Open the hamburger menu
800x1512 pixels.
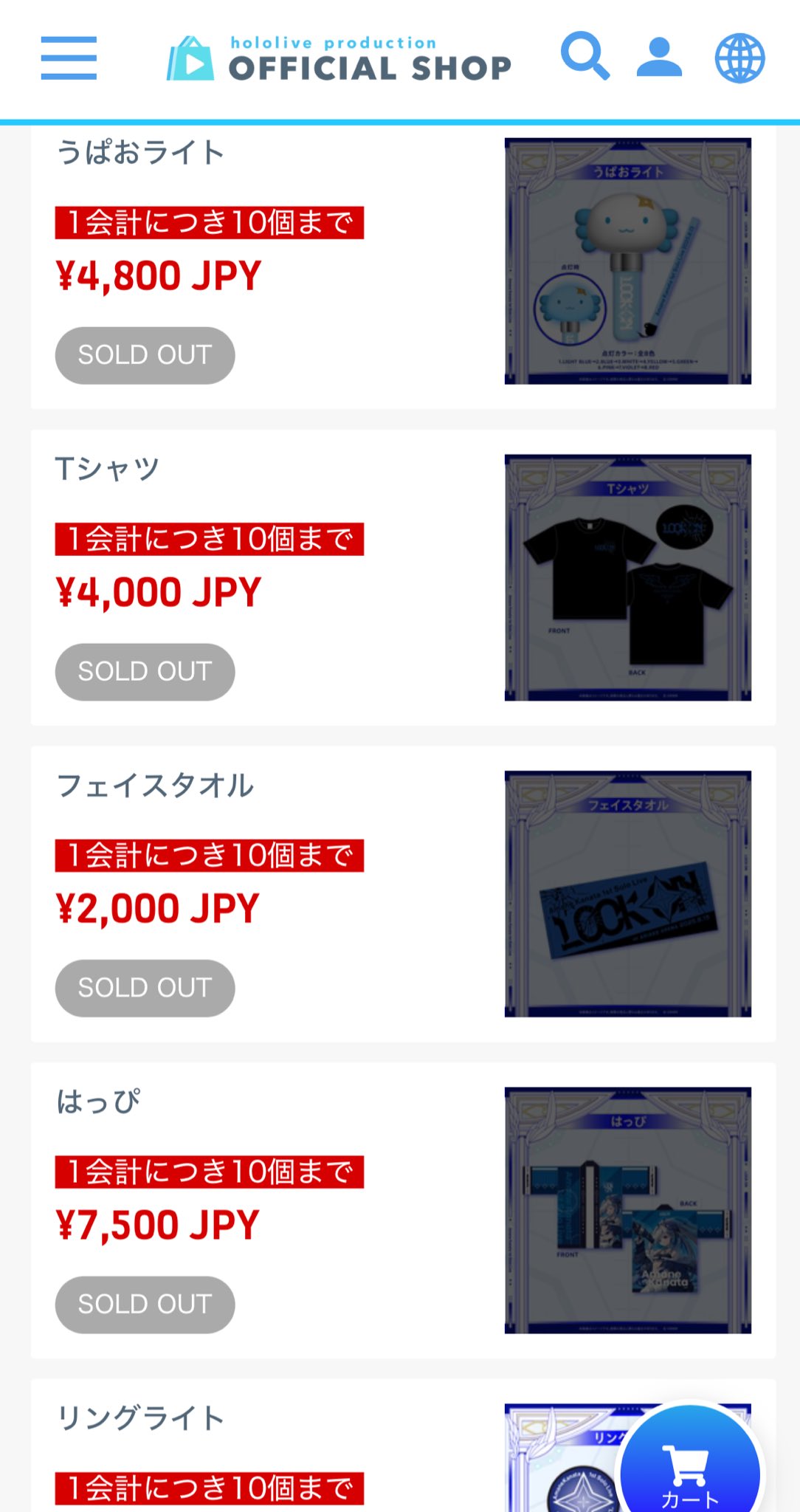pyautogui.click(x=69, y=58)
